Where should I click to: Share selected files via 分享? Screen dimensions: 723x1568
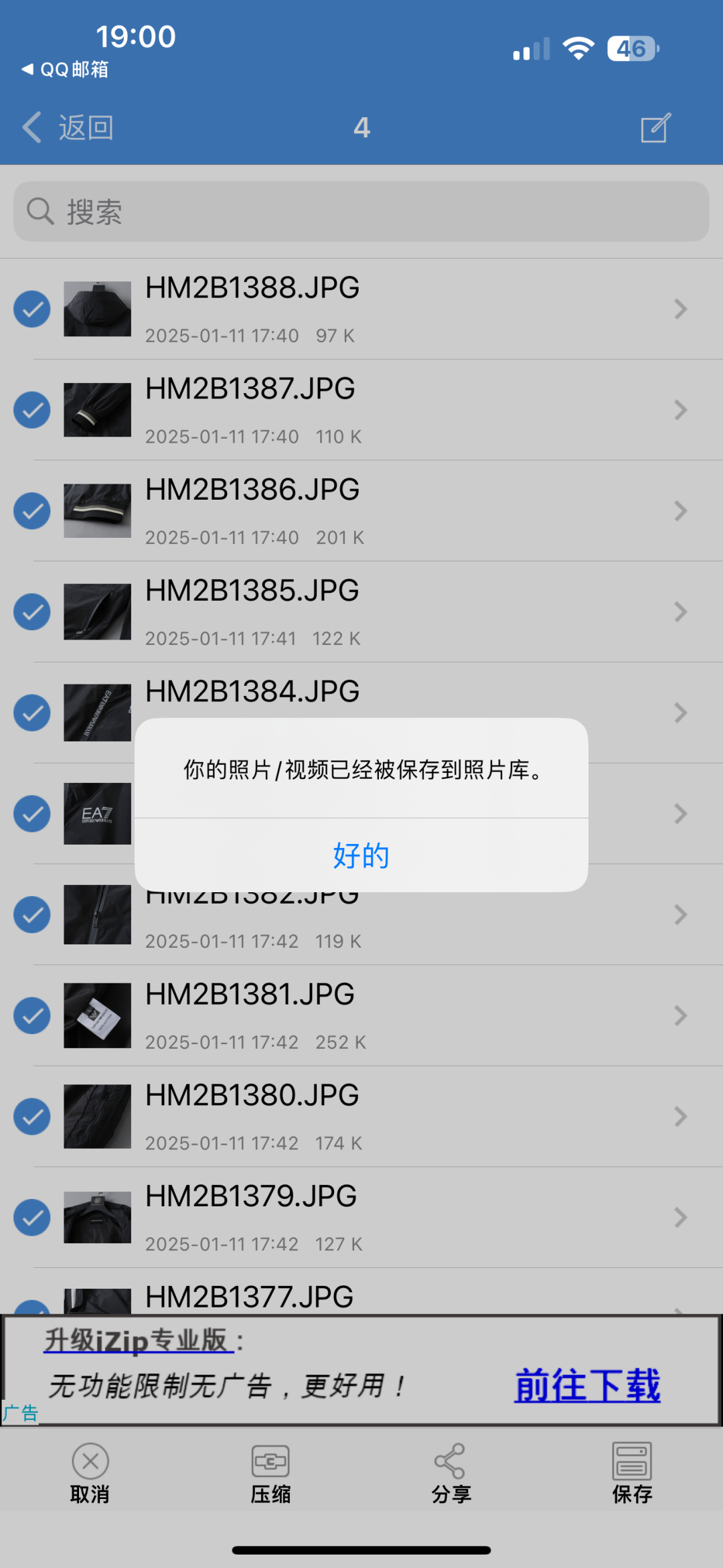click(451, 1474)
